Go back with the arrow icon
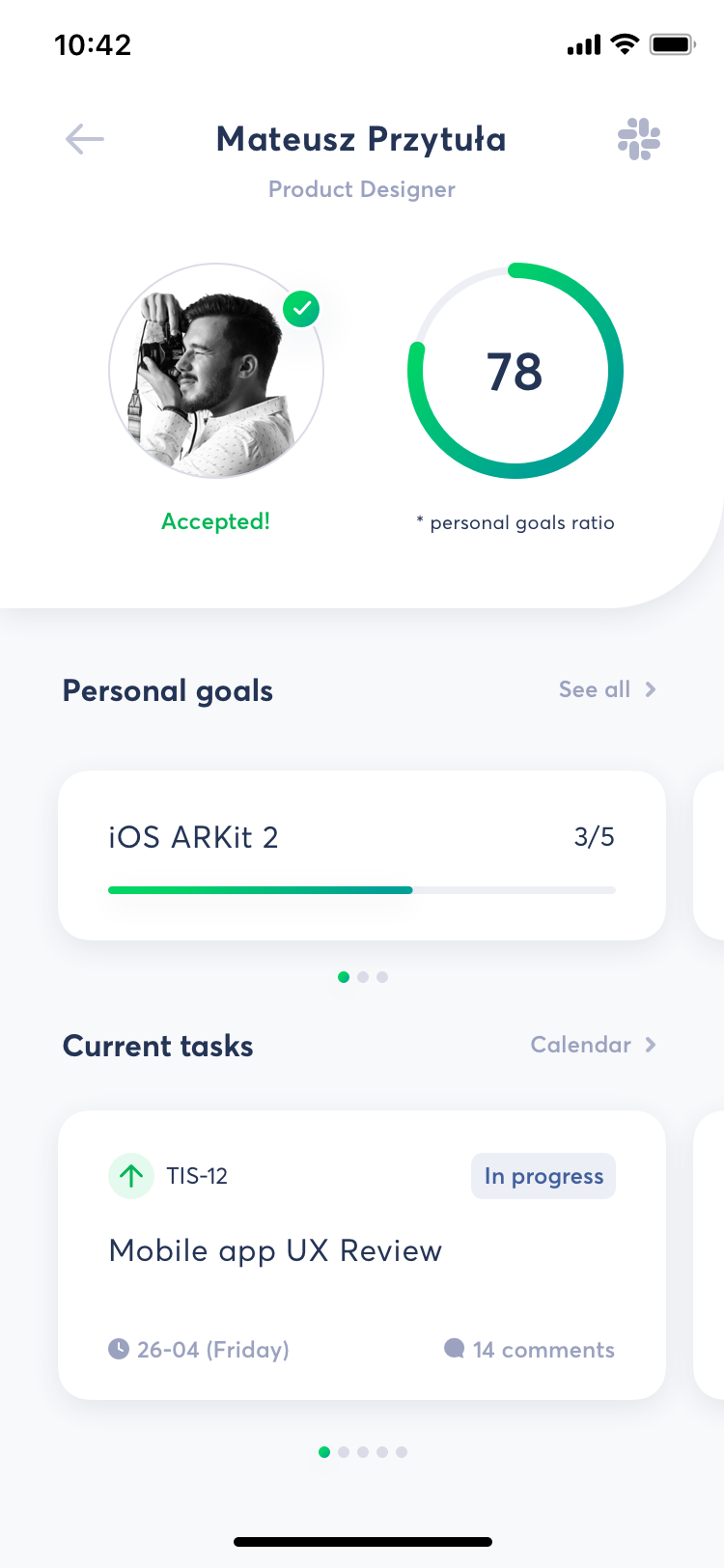The image size is (724, 1568). click(x=85, y=139)
